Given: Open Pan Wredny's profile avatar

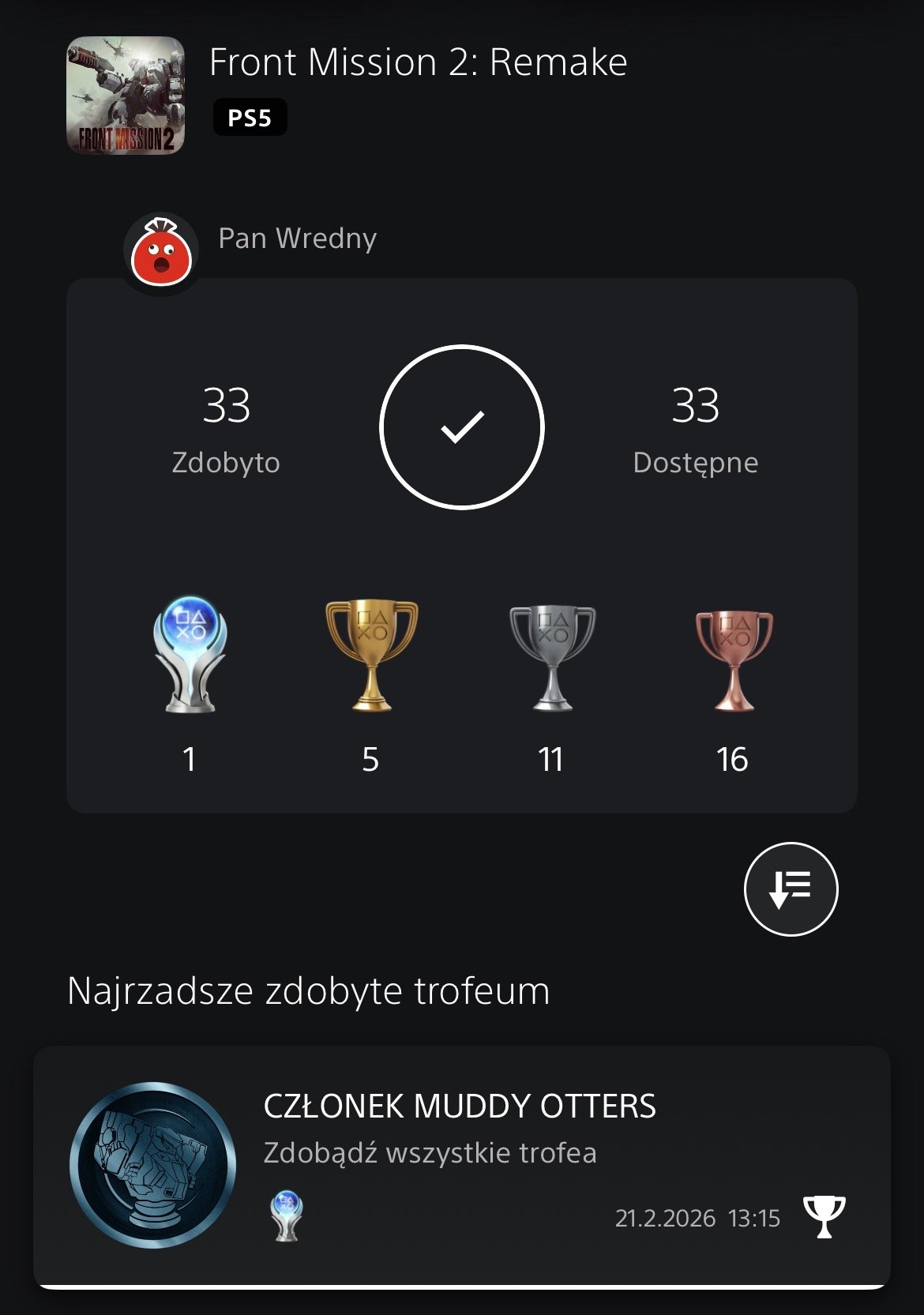Looking at the screenshot, I should [162, 254].
